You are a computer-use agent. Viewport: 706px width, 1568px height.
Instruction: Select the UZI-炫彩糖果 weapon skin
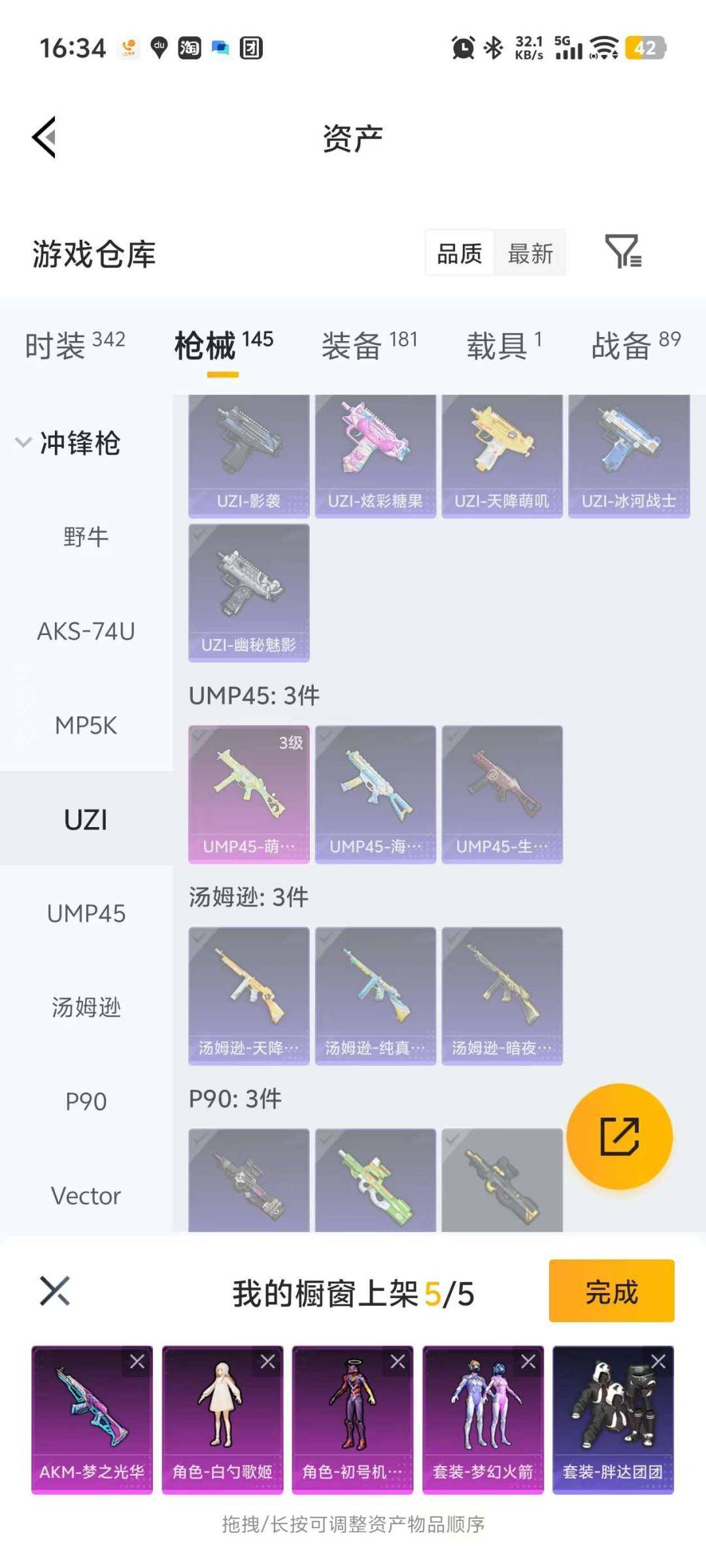[375, 454]
